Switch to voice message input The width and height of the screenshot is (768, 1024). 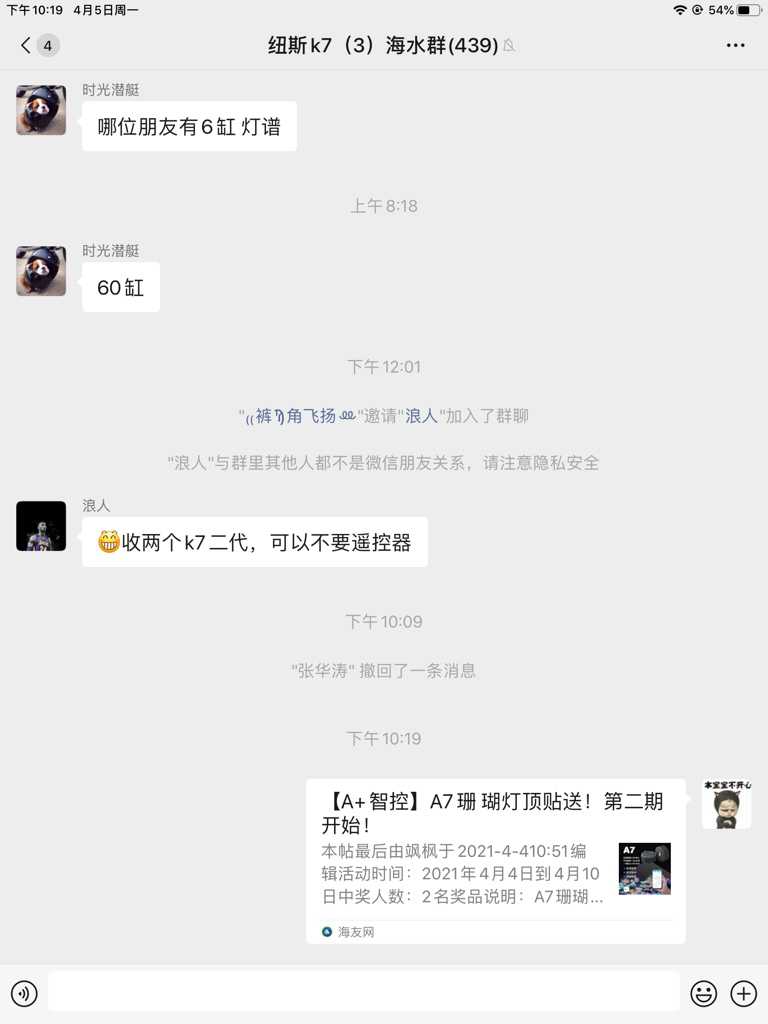click(x=24, y=993)
